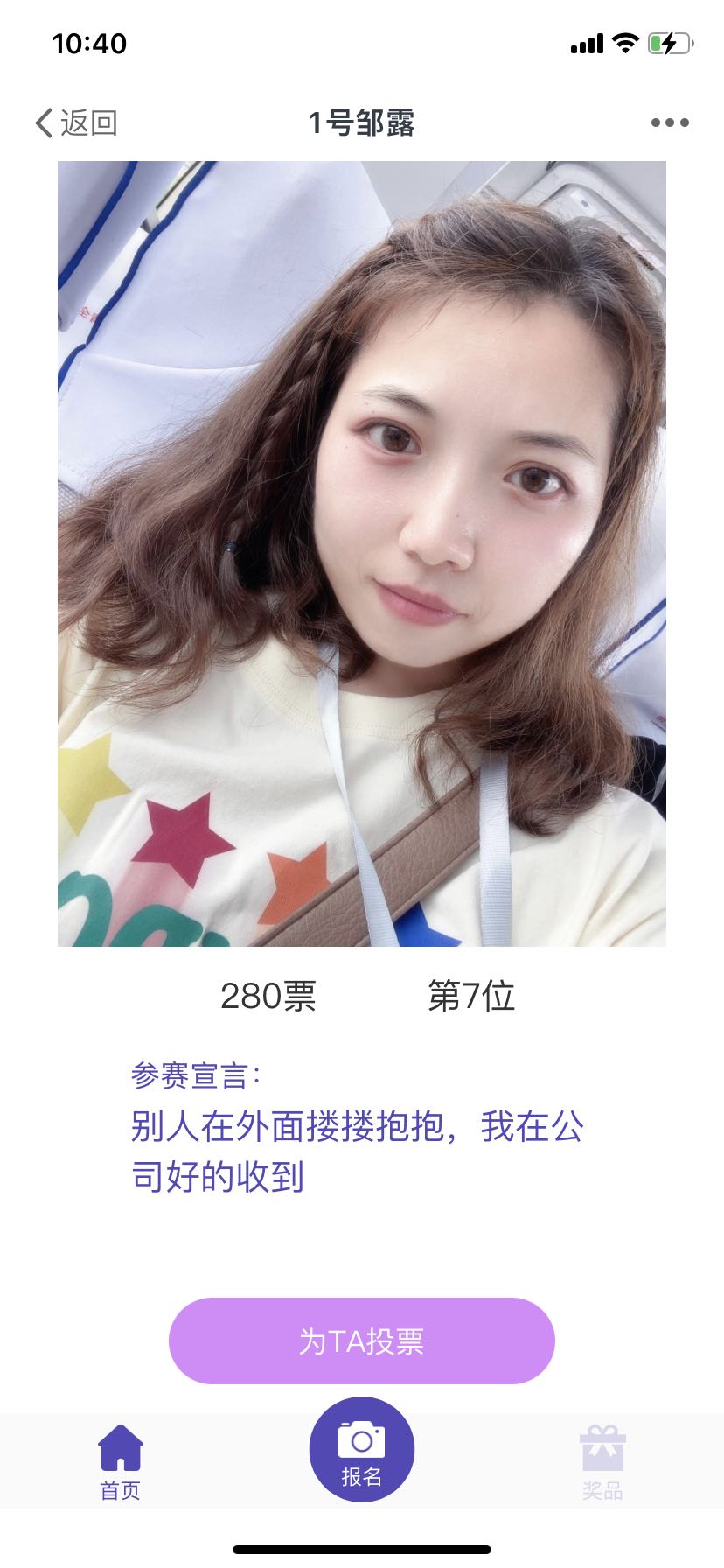The image size is (724, 1568).
Task: Open the three-dot overflow menu
Action: tap(670, 122)
